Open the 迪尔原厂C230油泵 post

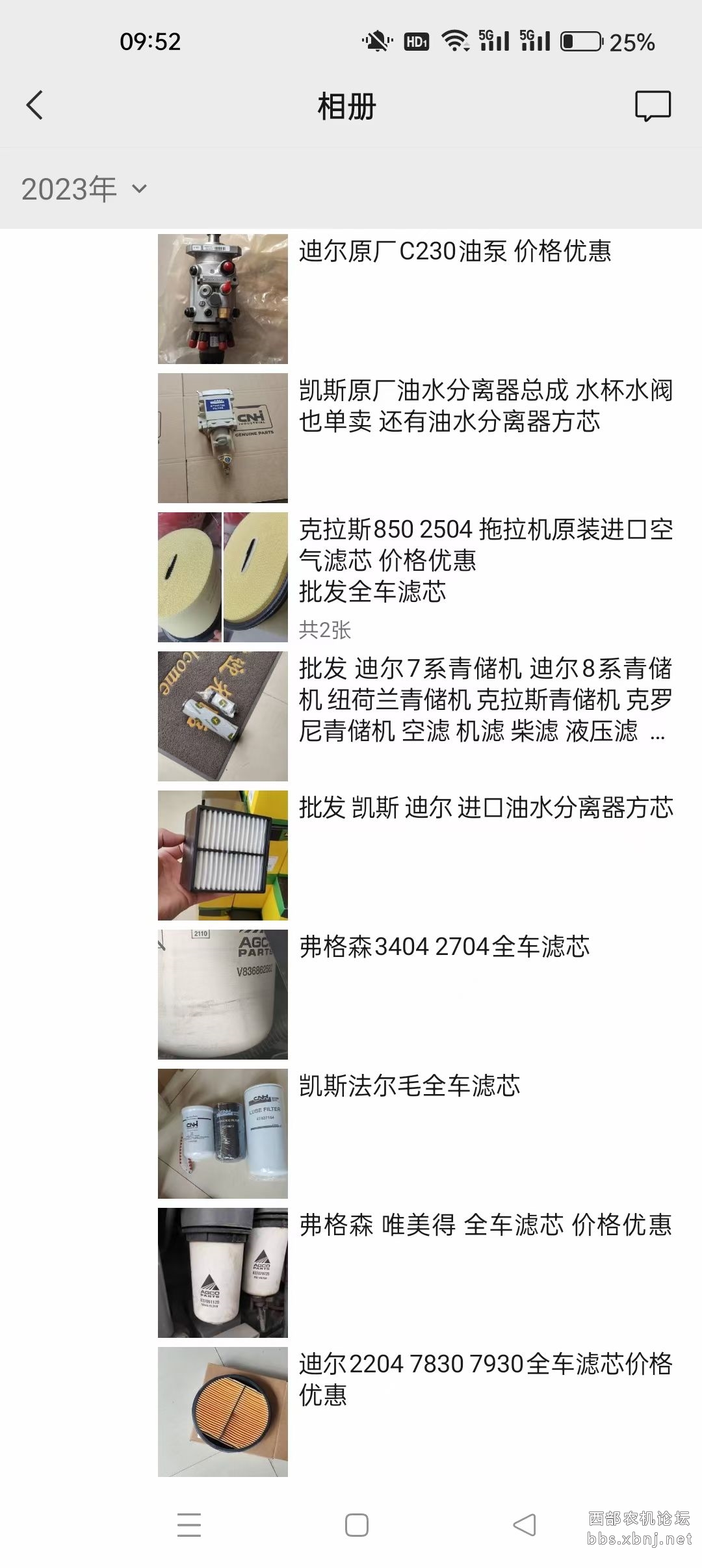(454, 252)
